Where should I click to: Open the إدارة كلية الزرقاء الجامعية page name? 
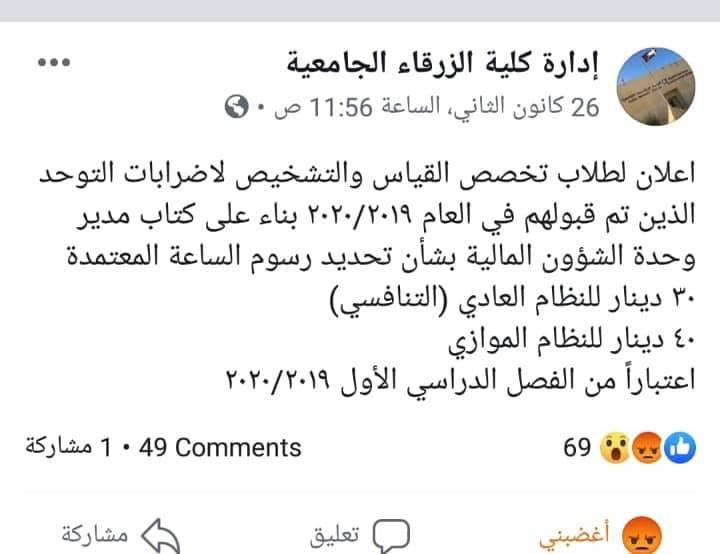(444, 66)
